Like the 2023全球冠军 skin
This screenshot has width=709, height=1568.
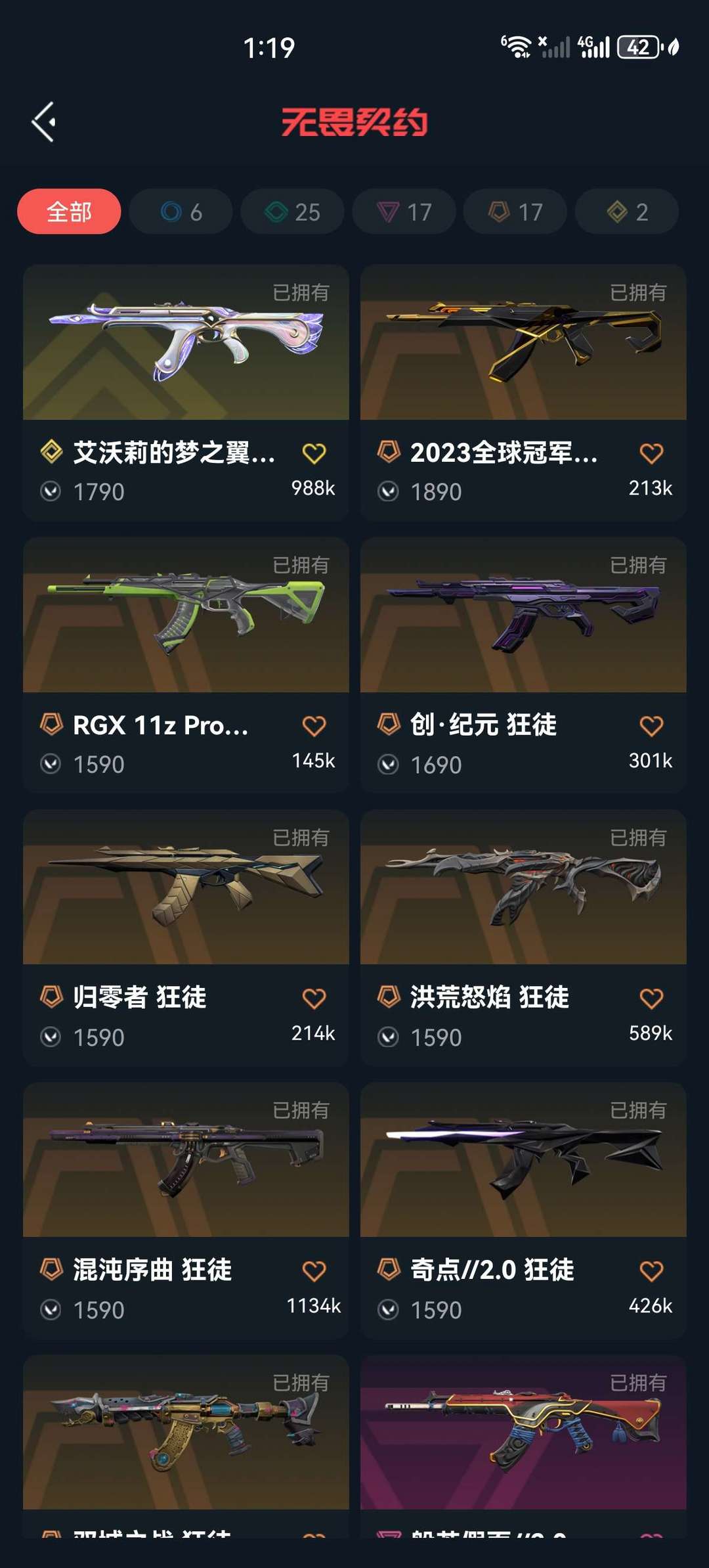[x=651, y=453]
